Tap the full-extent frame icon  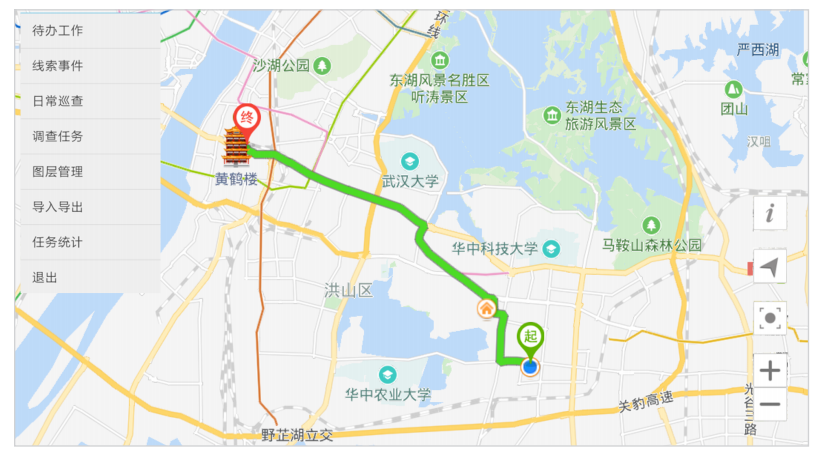[x=769, y=319]
